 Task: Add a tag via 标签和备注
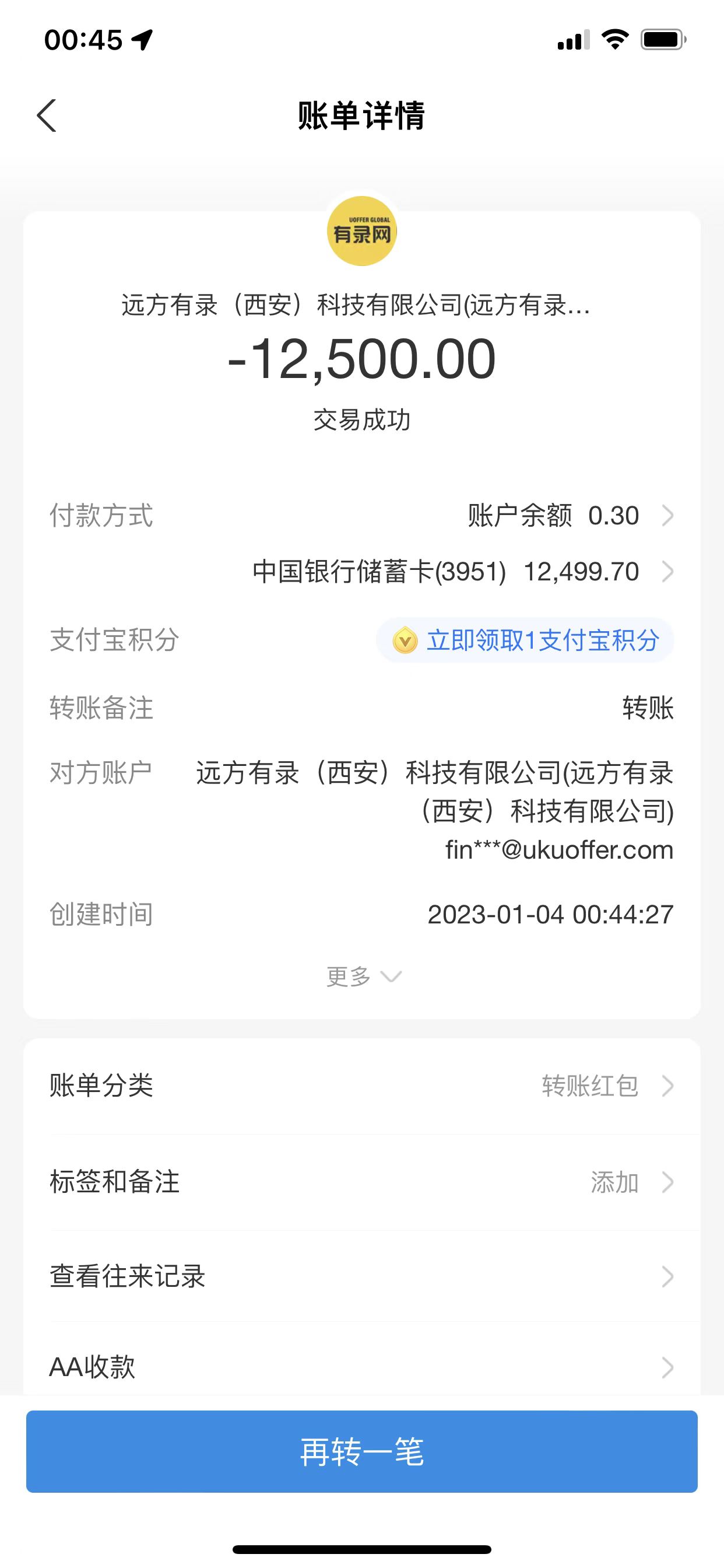(x=361, y=1181)
